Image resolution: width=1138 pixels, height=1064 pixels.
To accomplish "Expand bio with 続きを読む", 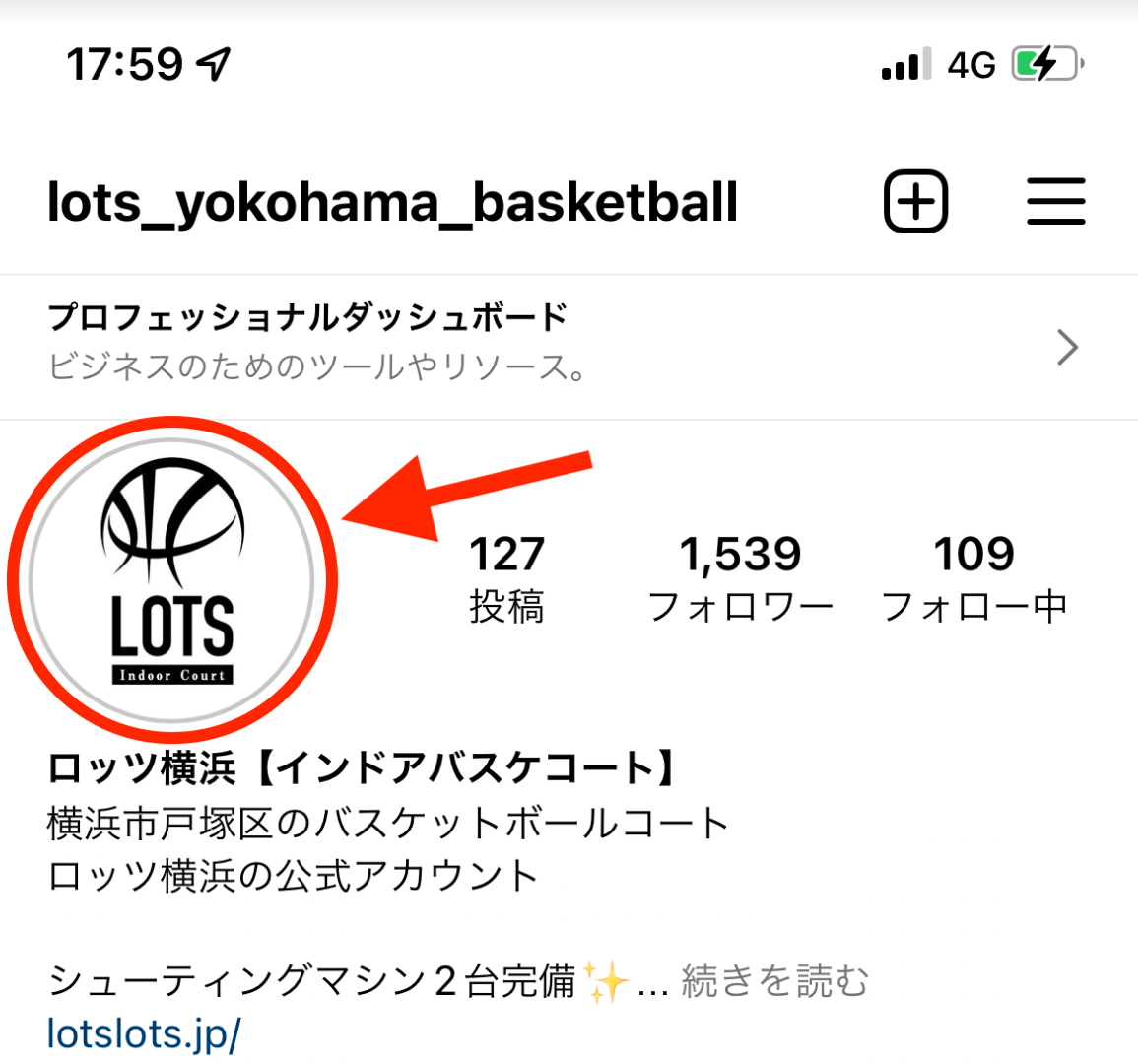I will pyautogui.click(x=775, y=981).
